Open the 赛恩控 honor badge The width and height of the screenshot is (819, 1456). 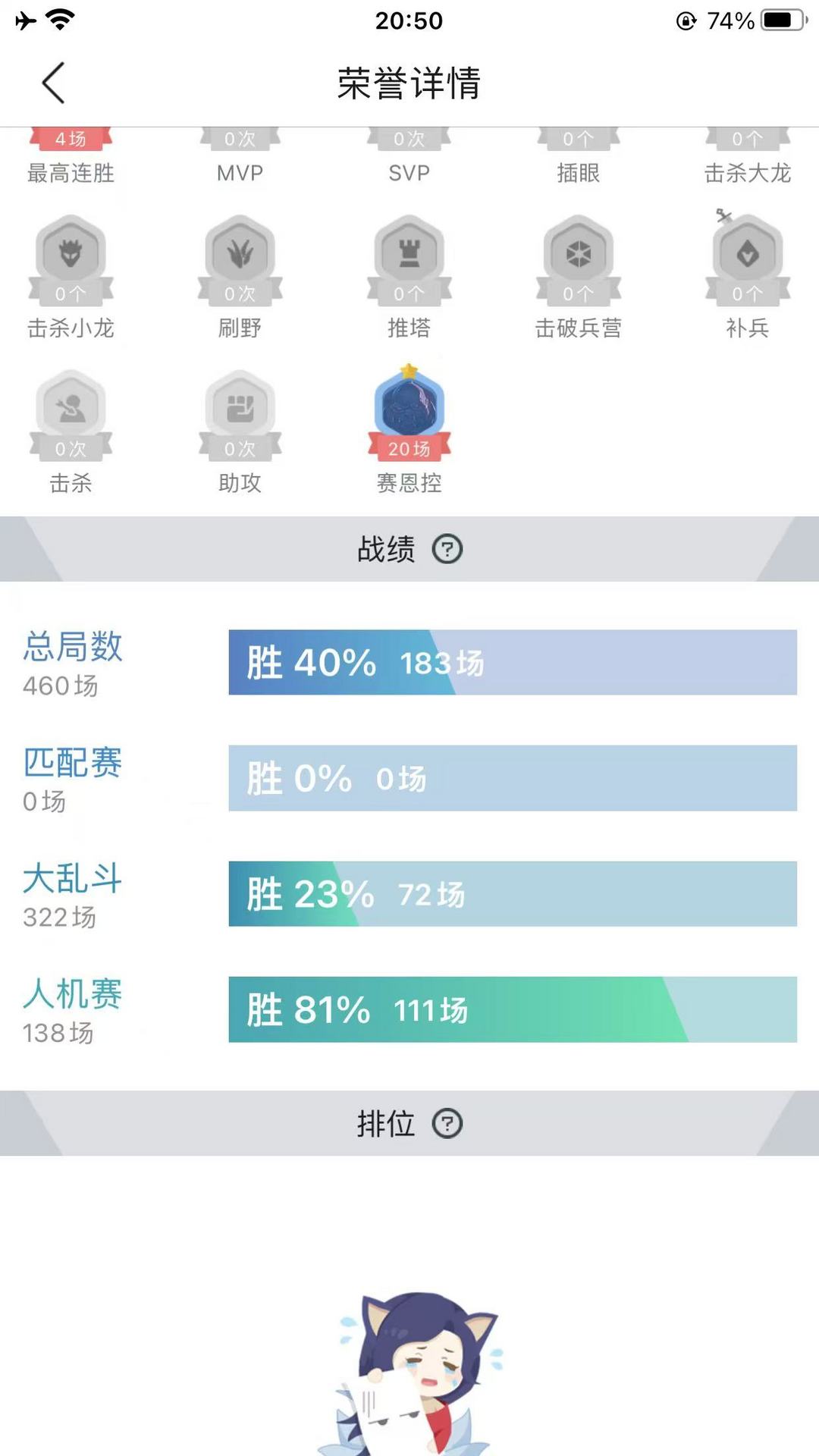click(x=409, y=428)
